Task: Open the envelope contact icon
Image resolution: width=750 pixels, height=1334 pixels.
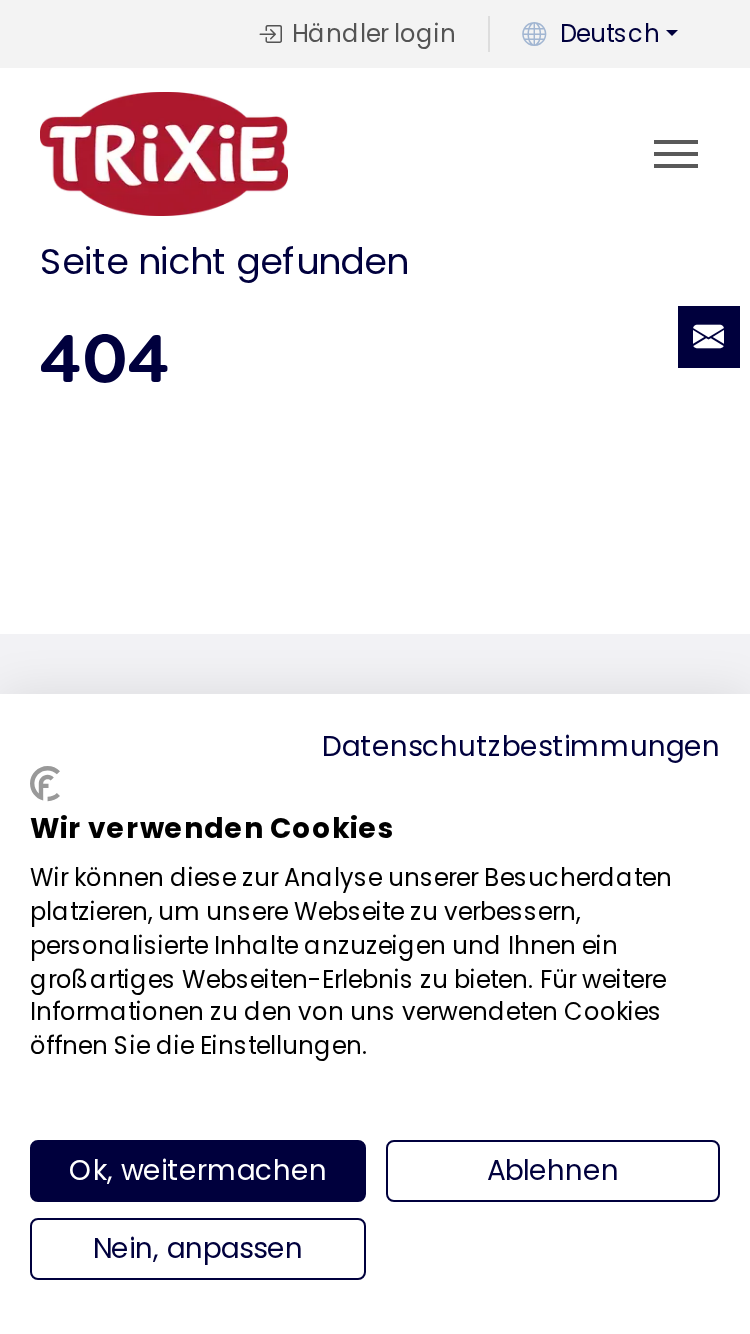Action: click(709, 337)
